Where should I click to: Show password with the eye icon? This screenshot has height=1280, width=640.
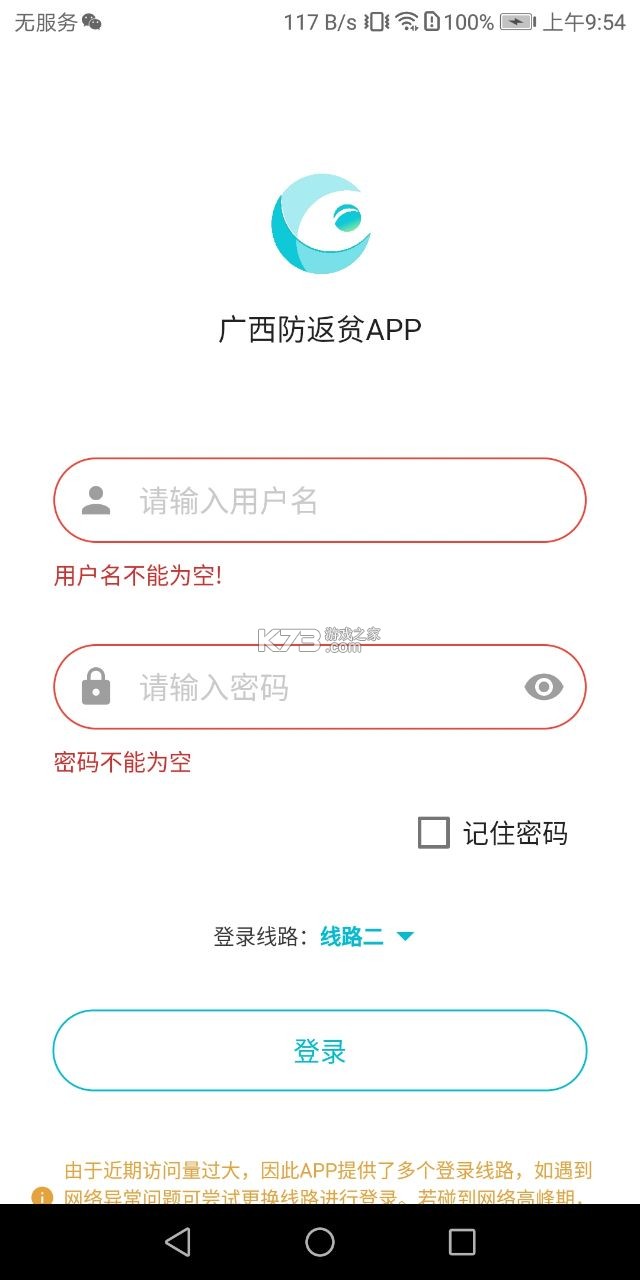(543, 687)
